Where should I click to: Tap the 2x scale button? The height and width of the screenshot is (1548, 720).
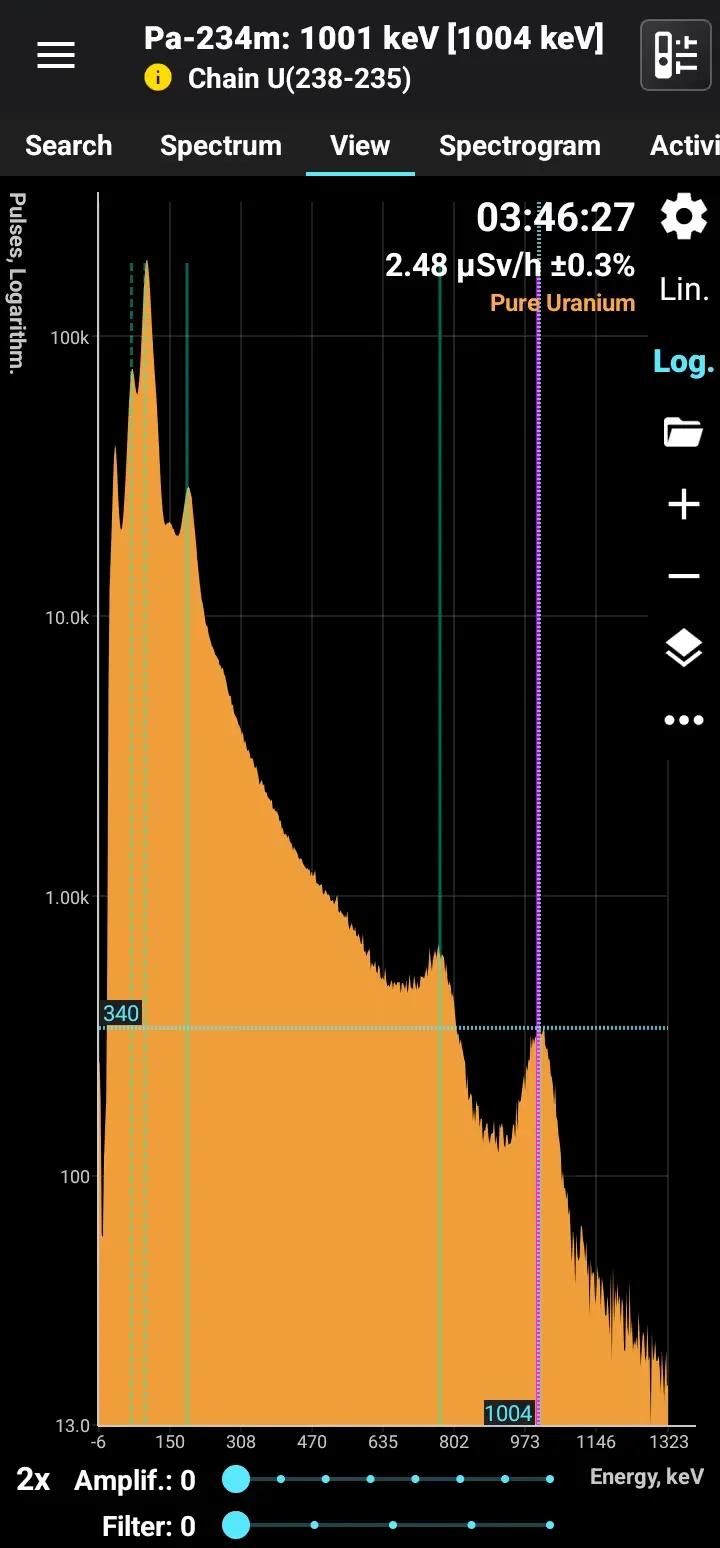pyautogui.click(x=33, y=1479)
